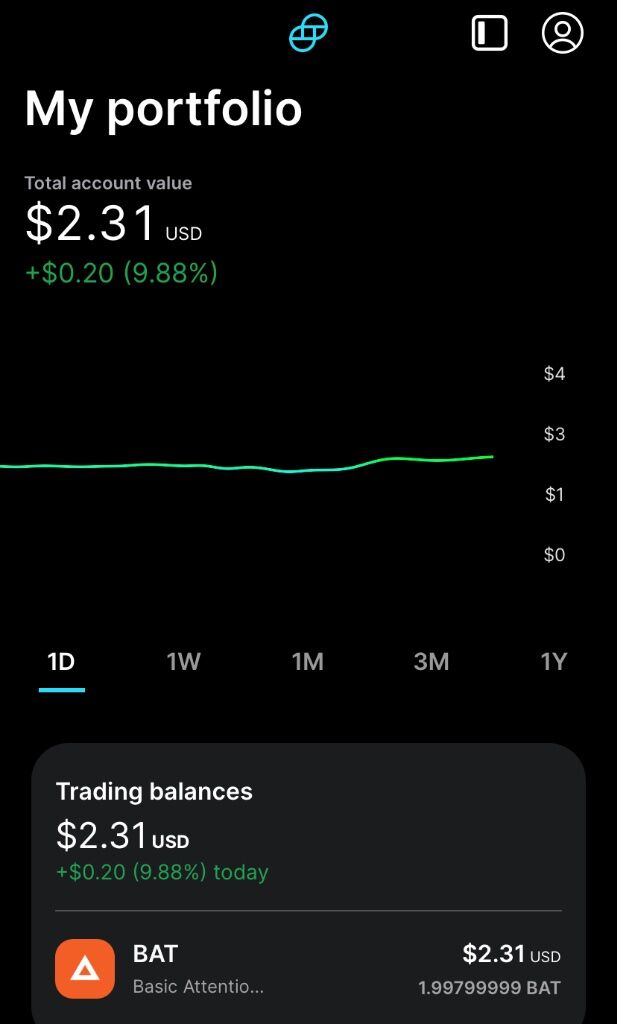Switch chart to 1W range
This screenshot has height=1024, width=618.
[184, 662]
